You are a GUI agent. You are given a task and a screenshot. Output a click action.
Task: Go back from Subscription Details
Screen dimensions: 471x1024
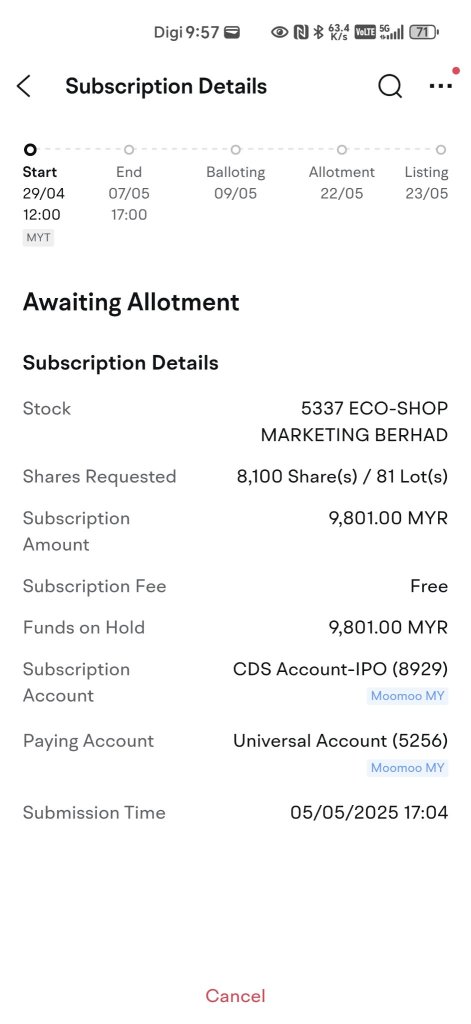24,86
